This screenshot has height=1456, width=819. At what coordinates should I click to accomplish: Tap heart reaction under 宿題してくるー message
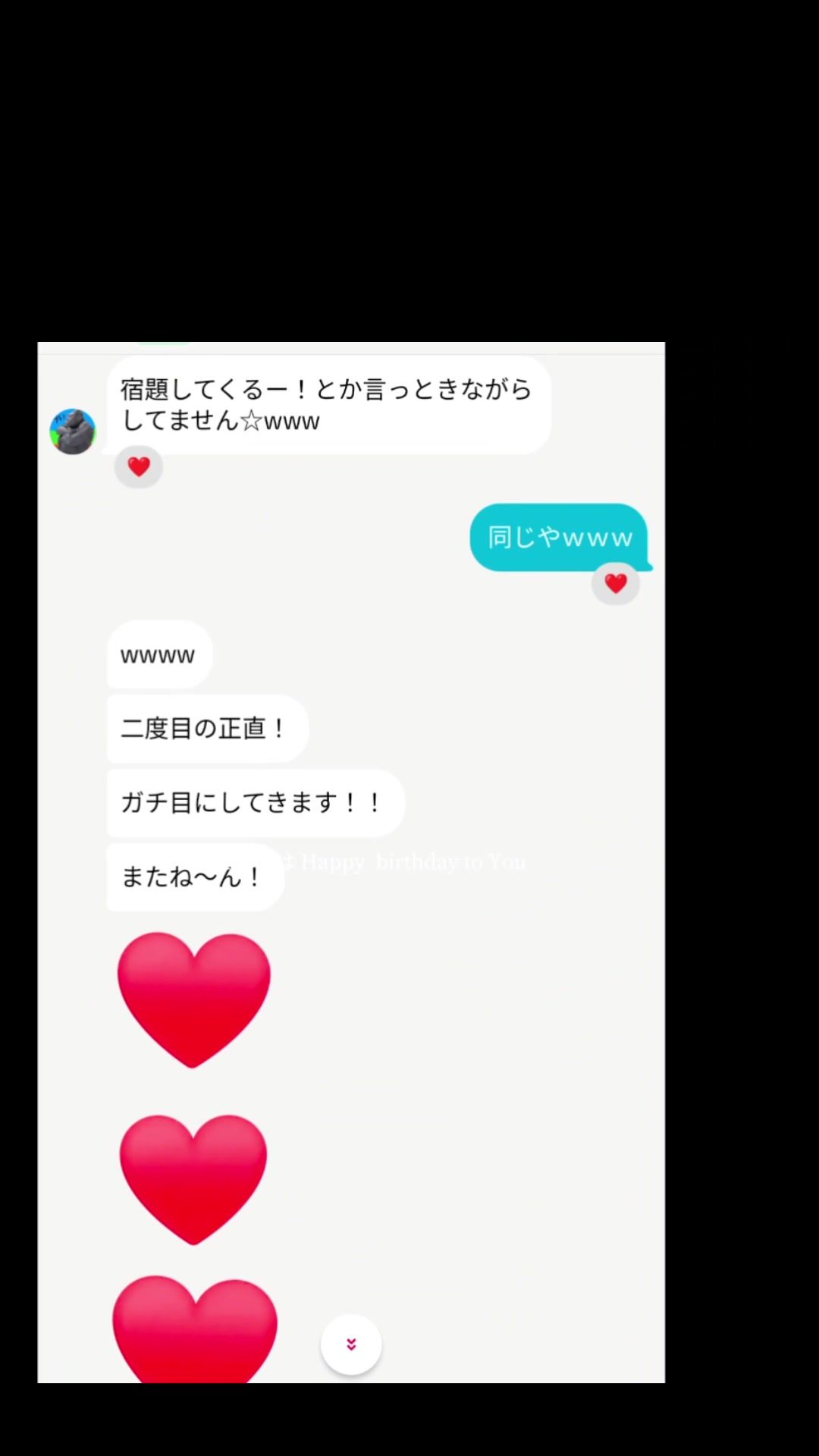[139, 466]
